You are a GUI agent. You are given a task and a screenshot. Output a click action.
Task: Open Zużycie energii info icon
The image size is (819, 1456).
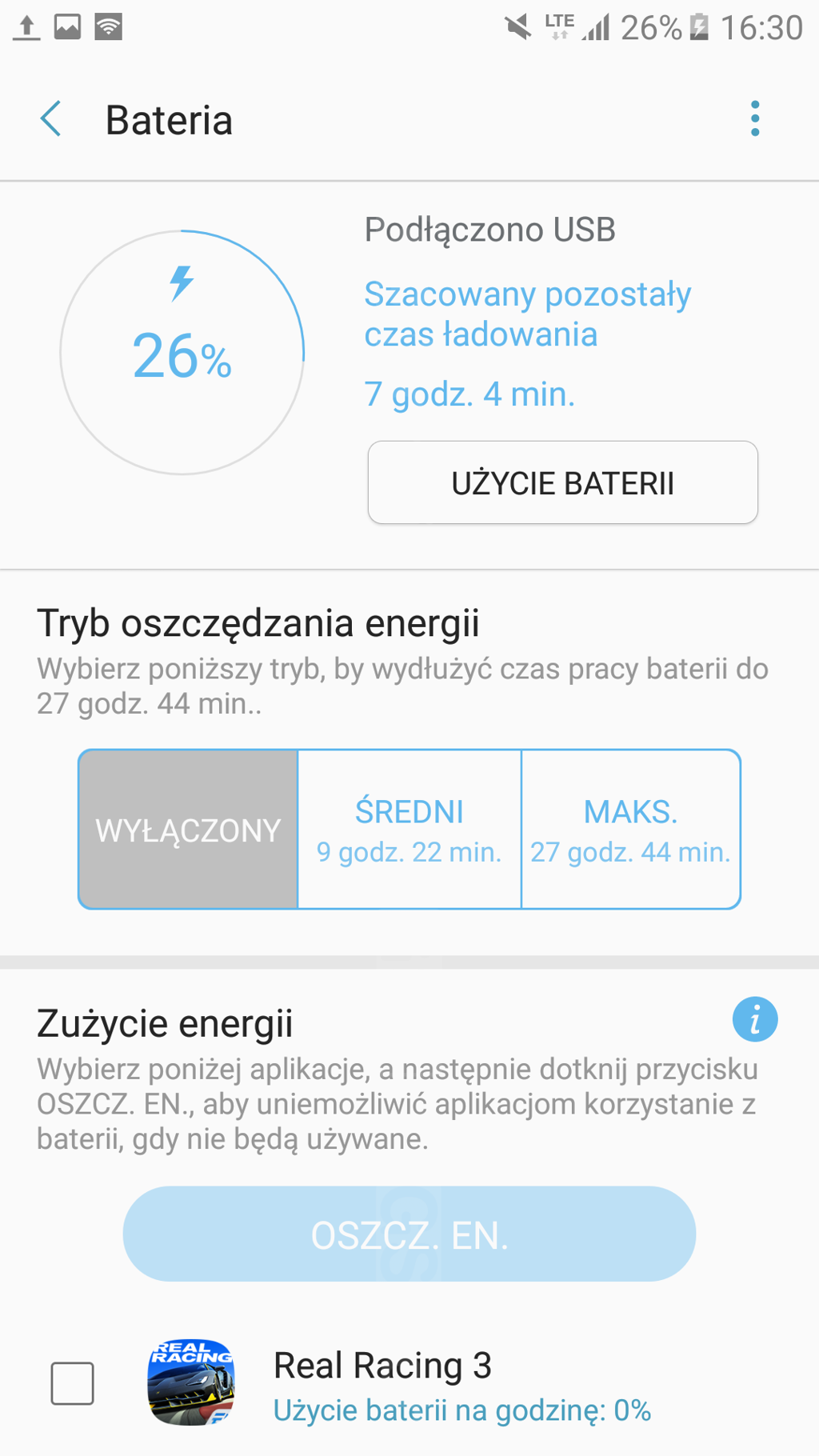pos(754,1020)
